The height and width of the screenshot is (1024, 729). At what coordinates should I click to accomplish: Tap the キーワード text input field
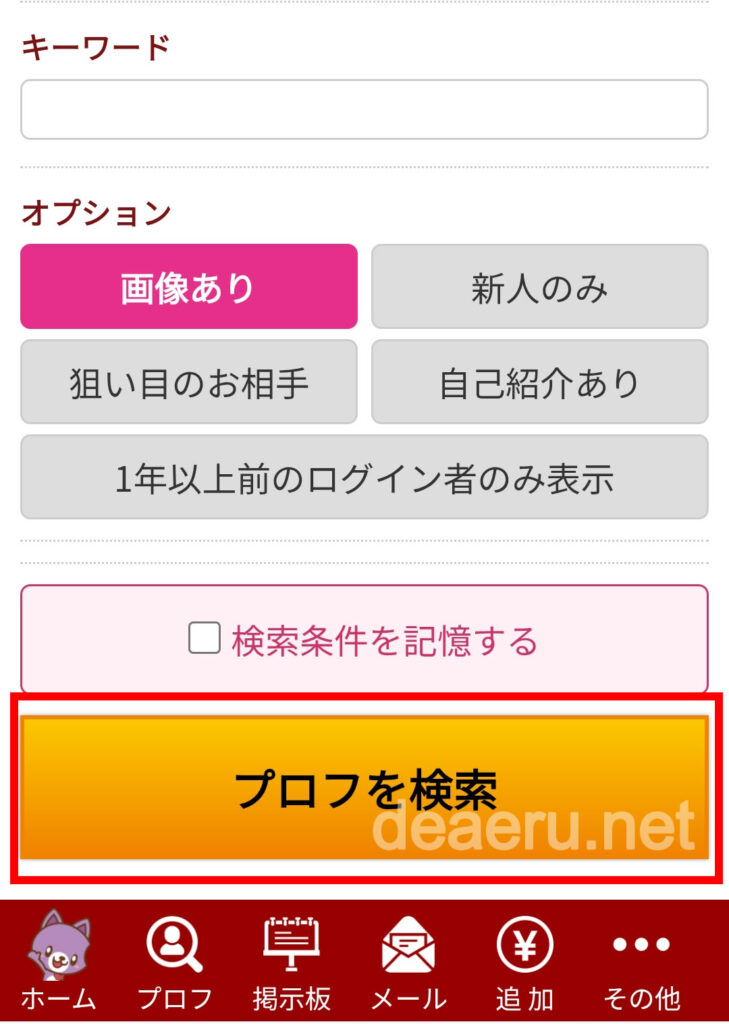[364, 109]
